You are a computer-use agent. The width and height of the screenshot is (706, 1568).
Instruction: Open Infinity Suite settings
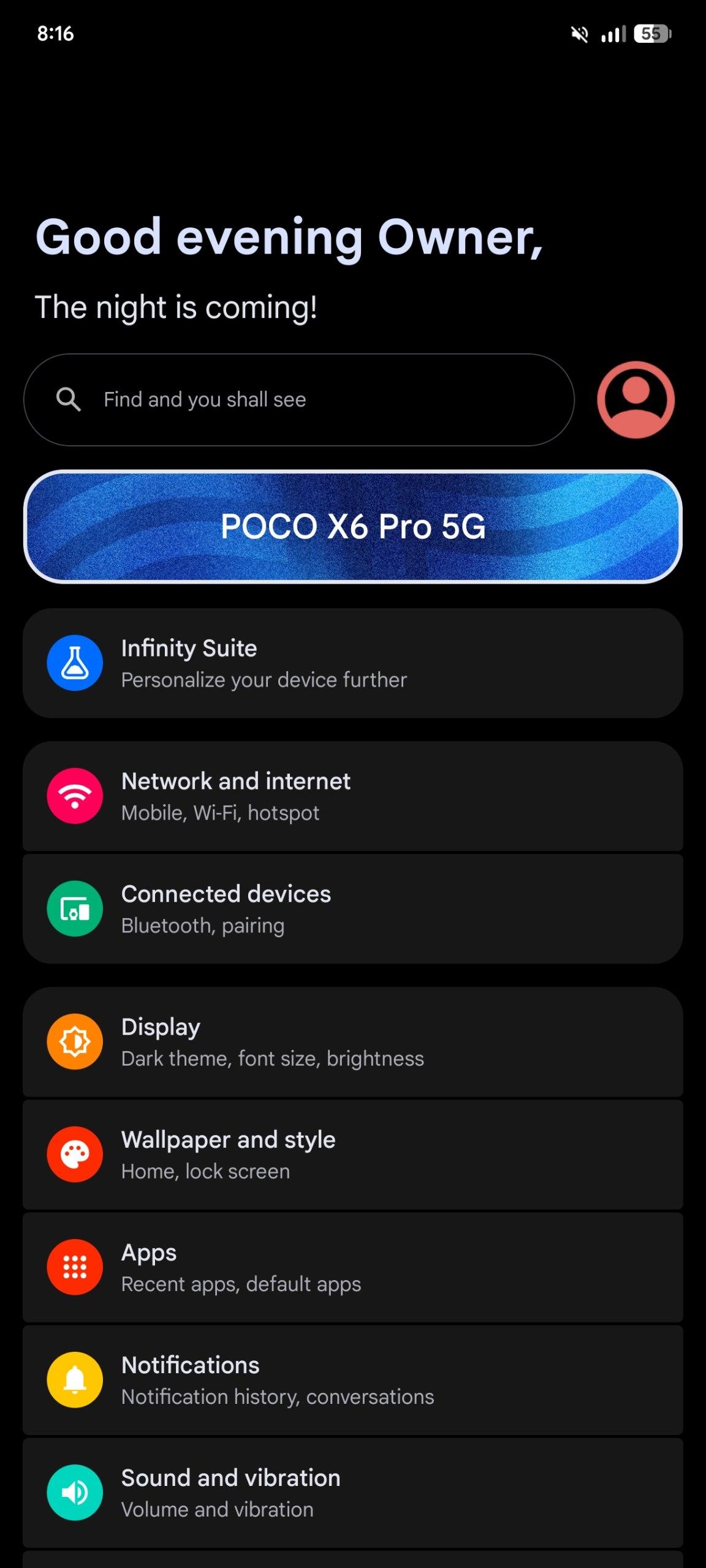[x=353, y=663]
